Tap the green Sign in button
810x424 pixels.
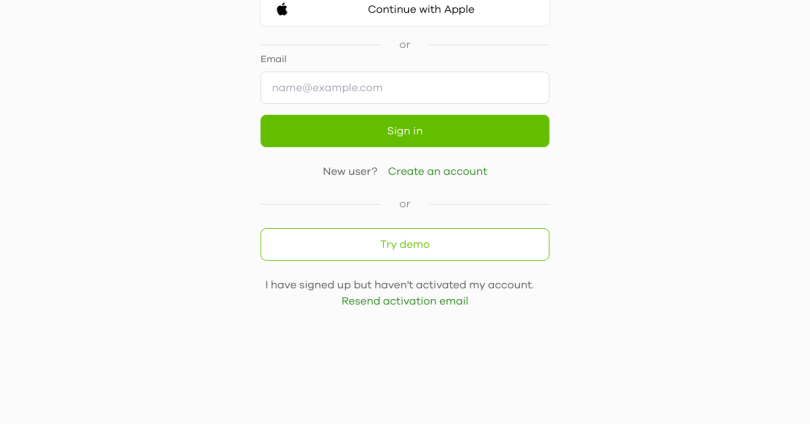404,131
